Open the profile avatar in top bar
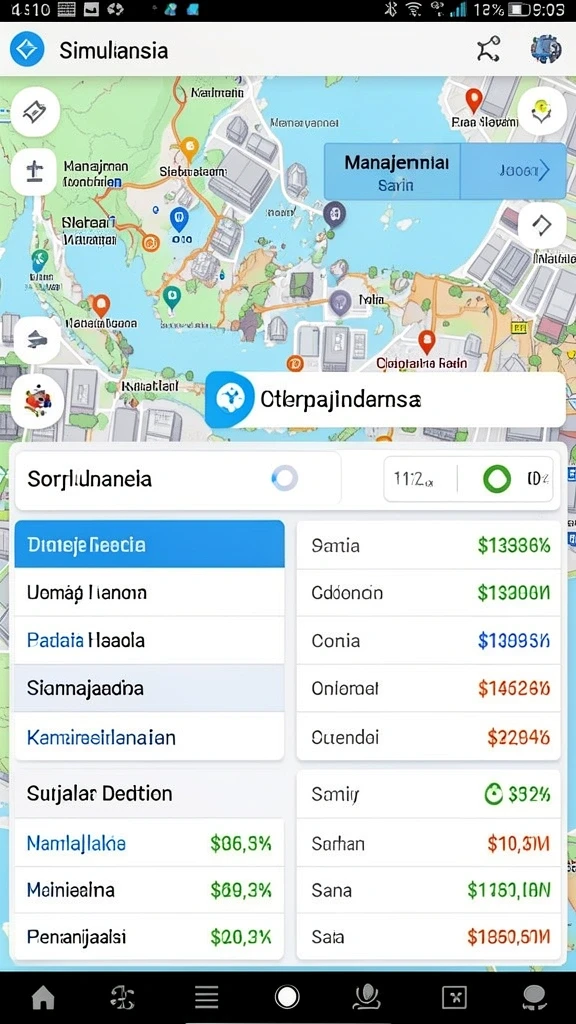The height and width of the screenshot is (1024, 576). pyautogui.click(x=546, y=50)
